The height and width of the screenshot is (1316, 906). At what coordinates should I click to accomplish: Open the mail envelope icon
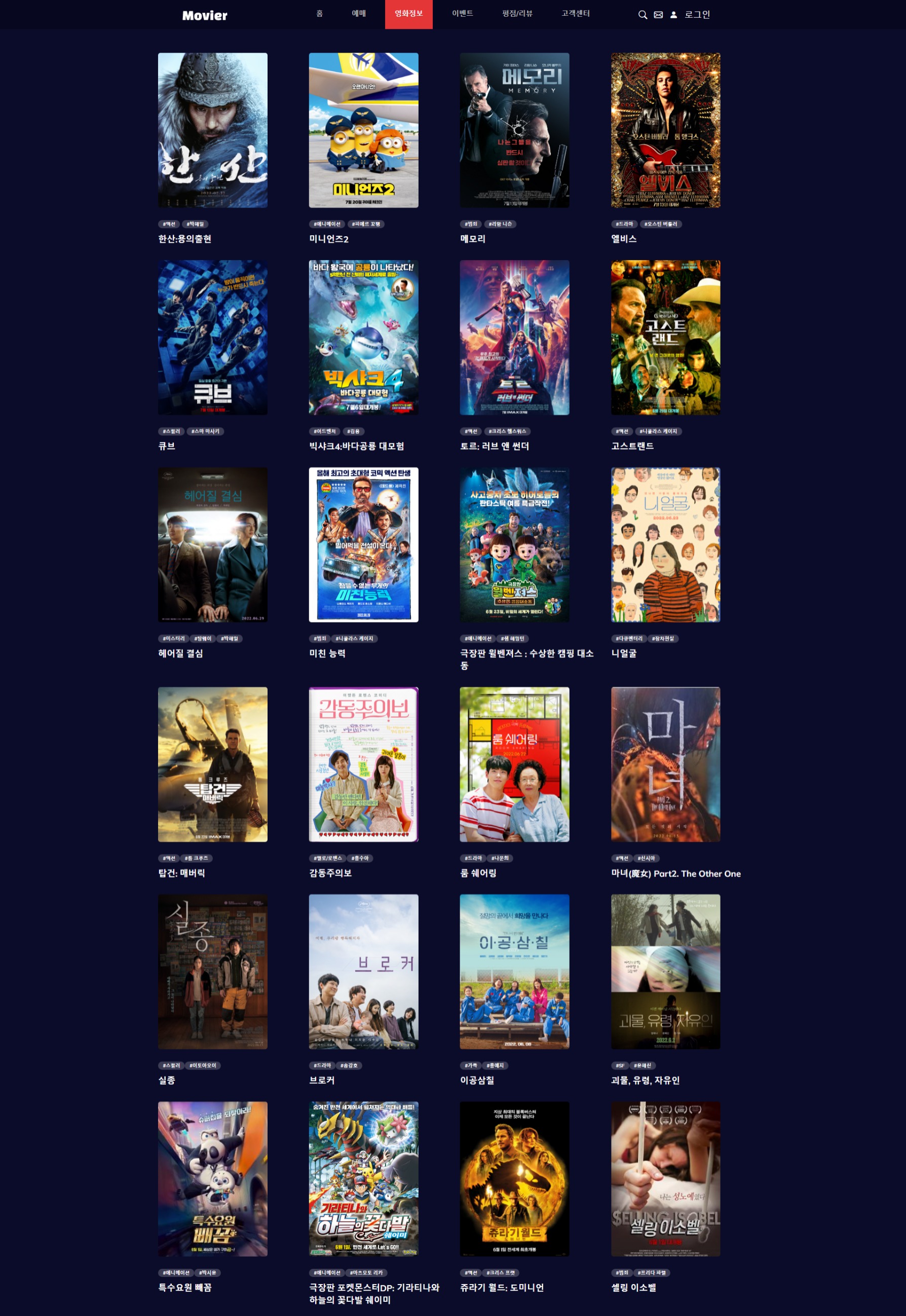click(658, 15)
